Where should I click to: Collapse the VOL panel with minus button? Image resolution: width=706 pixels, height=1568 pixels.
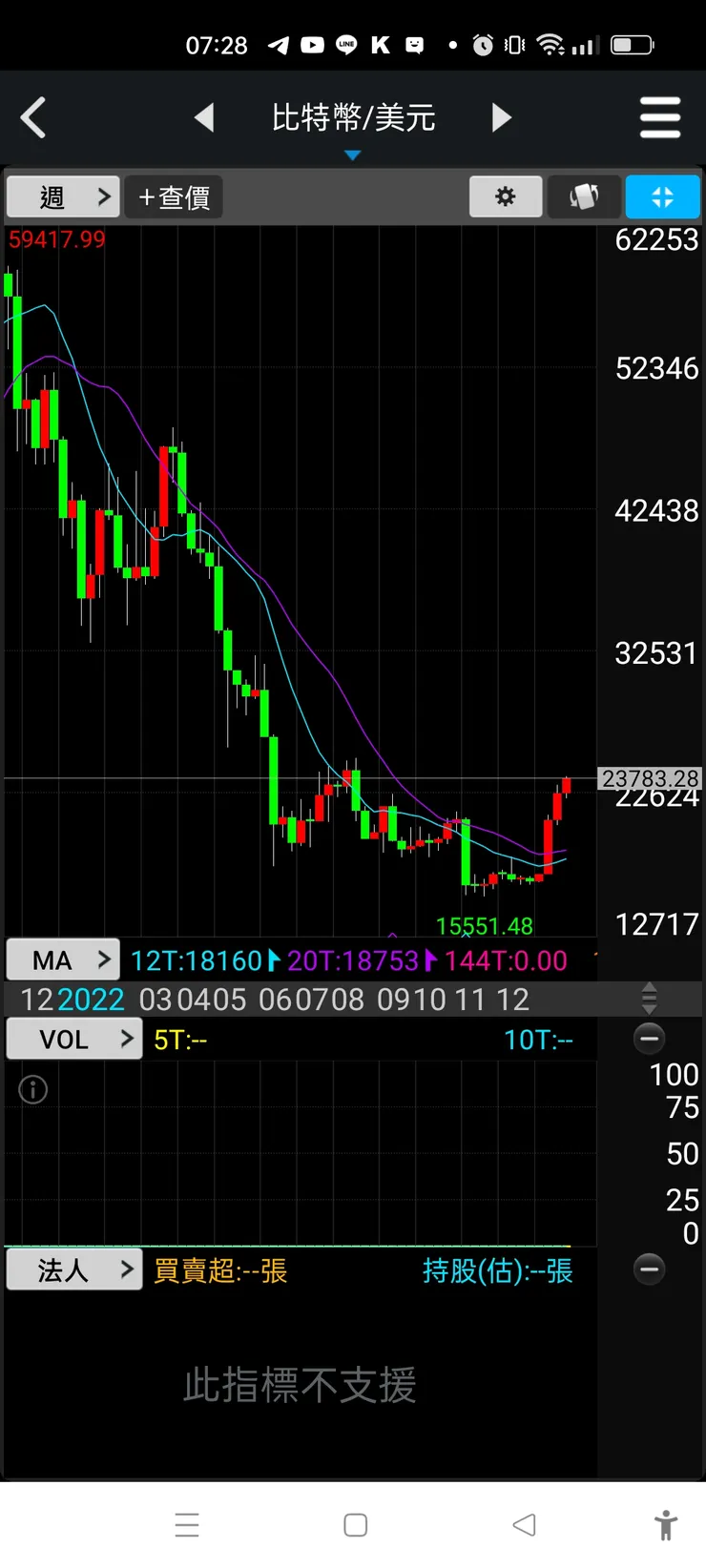pos(649,1039)
